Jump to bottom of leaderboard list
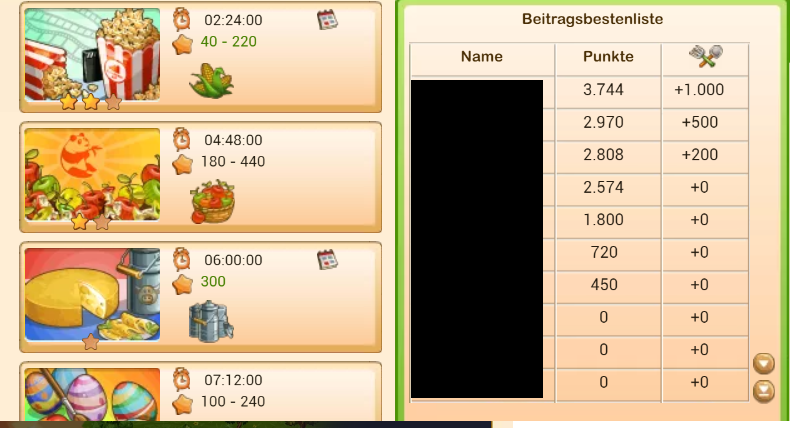Image resolution: width=790 pixels, height=428 pixels. [763, 390]
